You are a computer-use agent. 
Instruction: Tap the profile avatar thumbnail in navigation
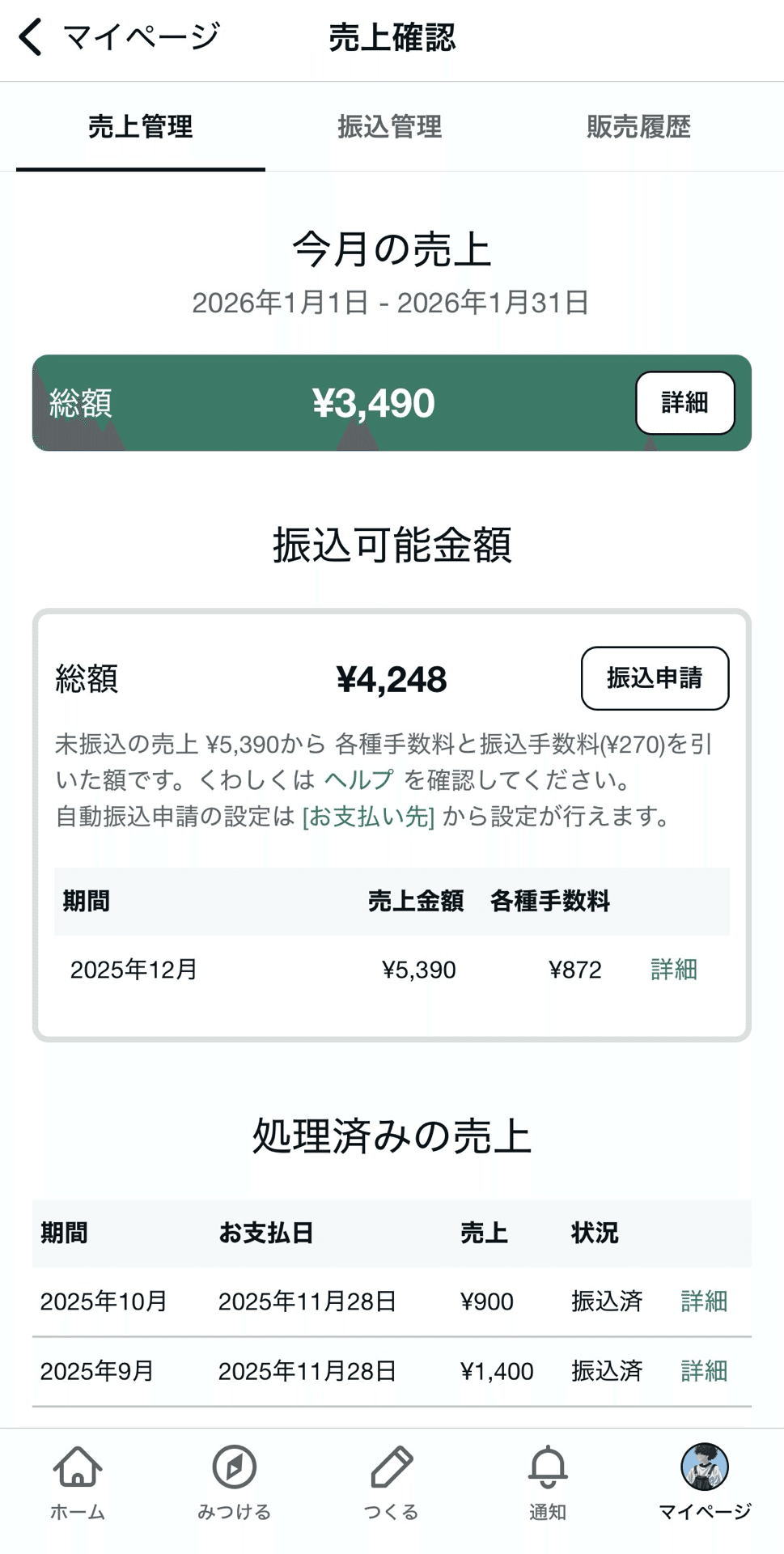click(x=706, y=1473)
